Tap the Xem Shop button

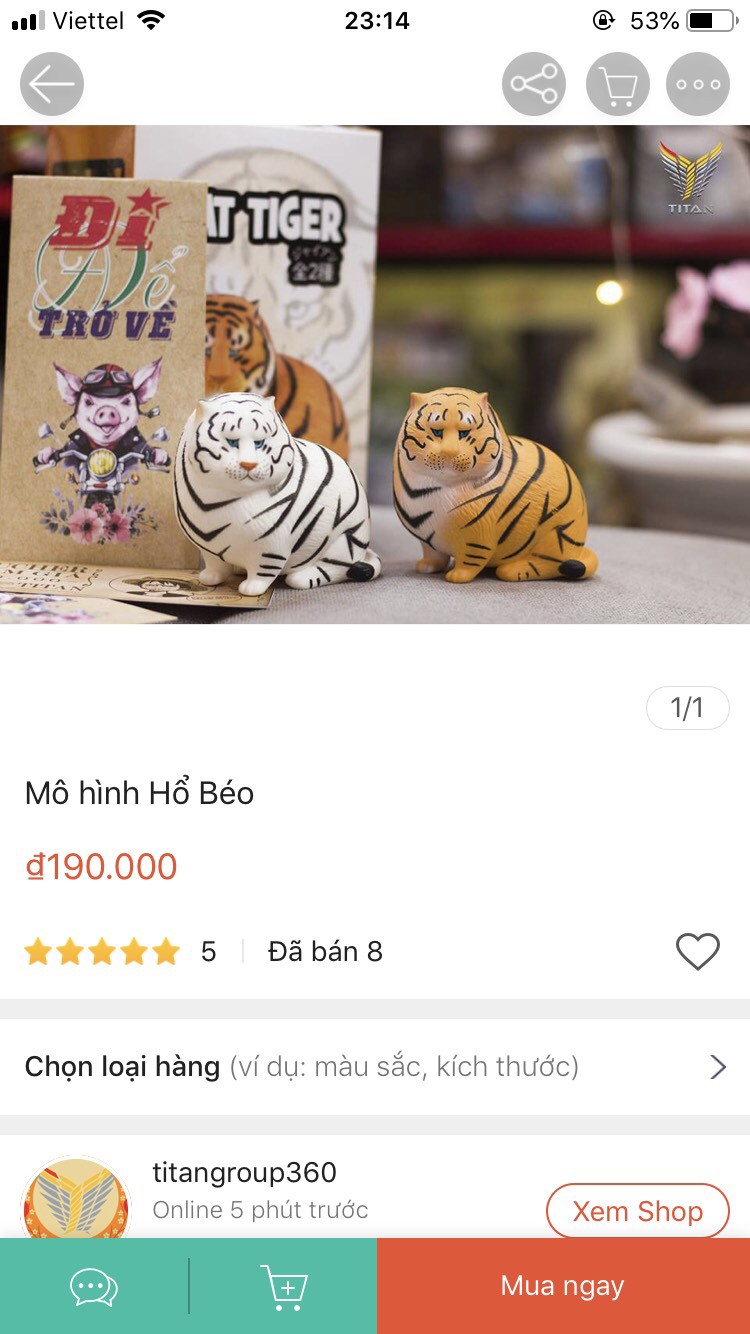pyautogui.click(x=637, y=1211)
